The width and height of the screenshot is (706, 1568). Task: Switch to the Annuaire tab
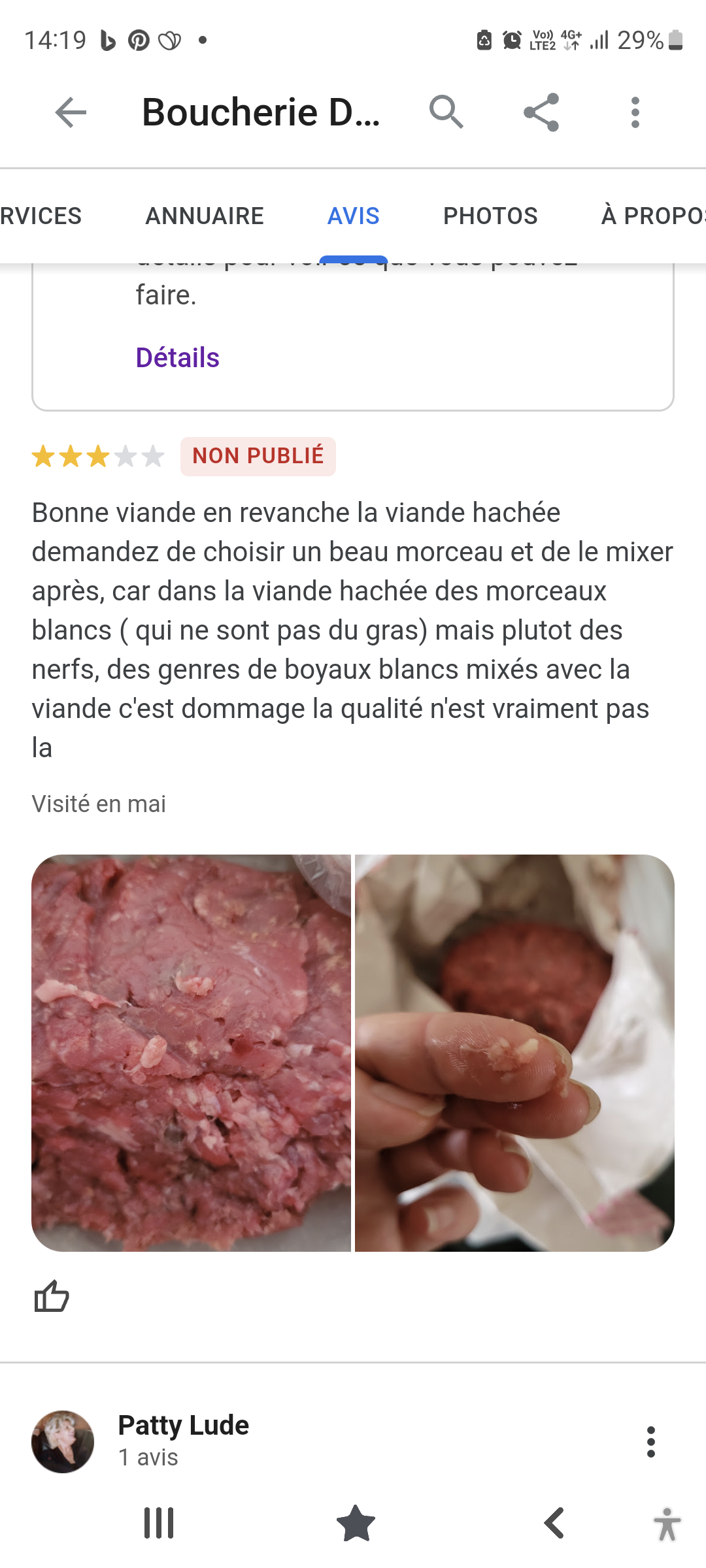(205, 216)
